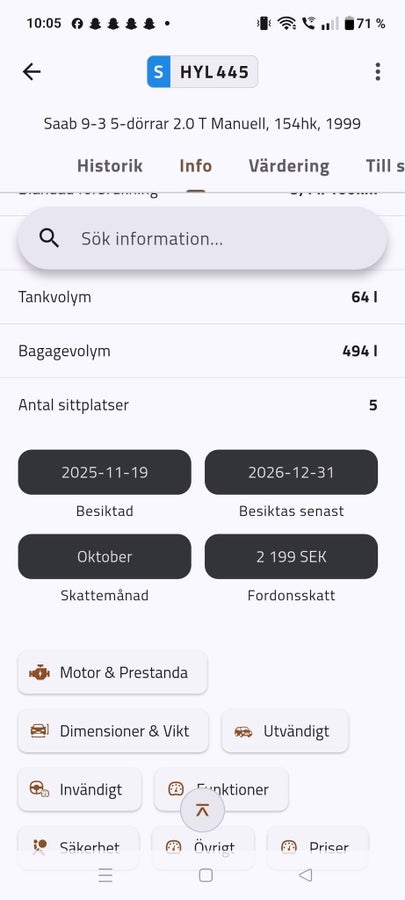405x900 pixels.
Task: Select the Övrigt chip
Action: pos(203,847)
